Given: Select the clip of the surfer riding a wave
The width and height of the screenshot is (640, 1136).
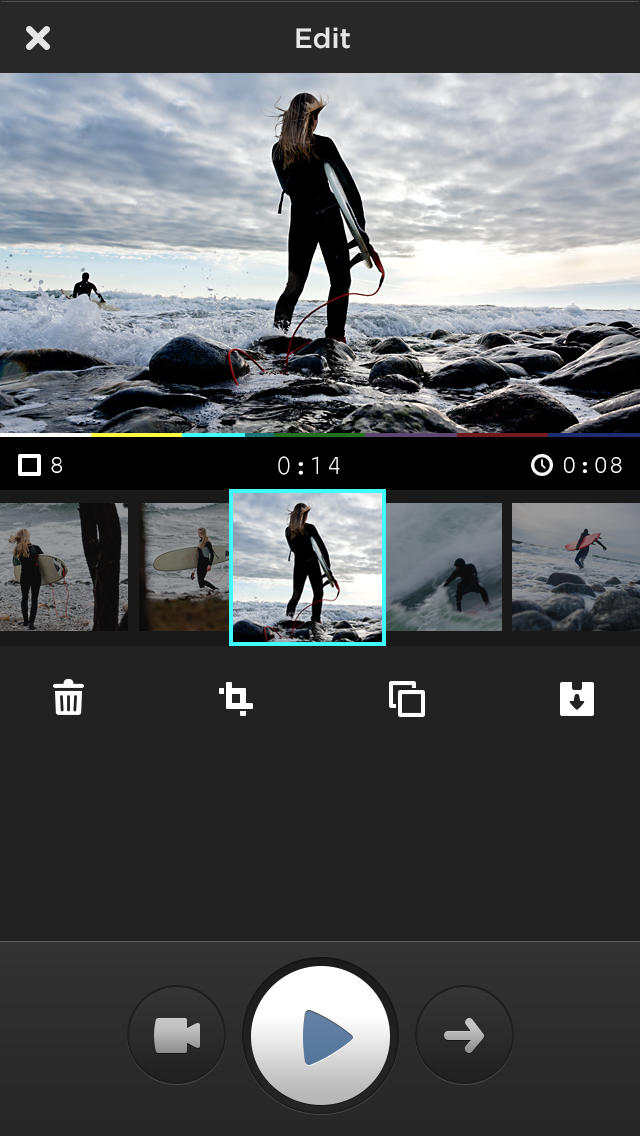Looking at the screenshot, I should 444,567.
